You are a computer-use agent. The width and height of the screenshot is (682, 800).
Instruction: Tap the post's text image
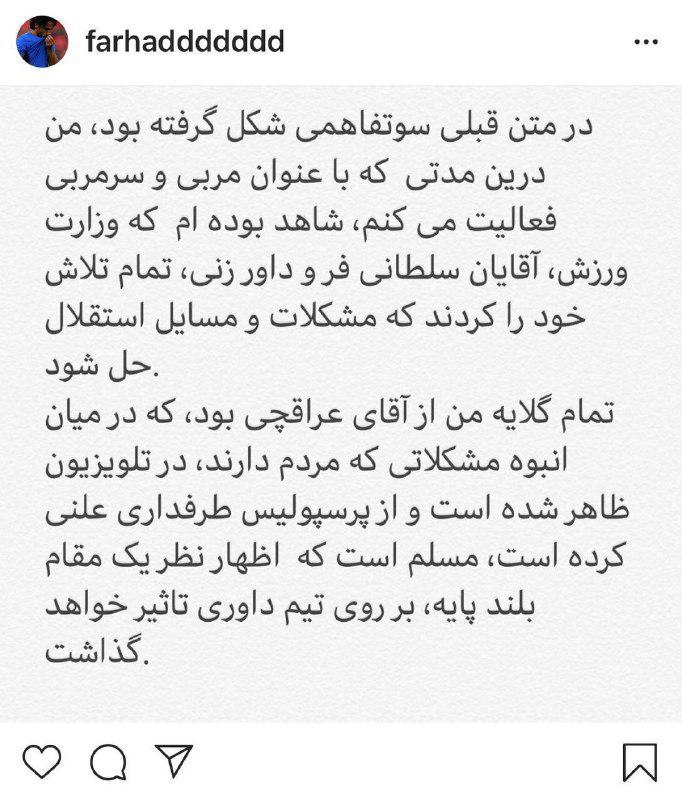(x=341, y=400)
